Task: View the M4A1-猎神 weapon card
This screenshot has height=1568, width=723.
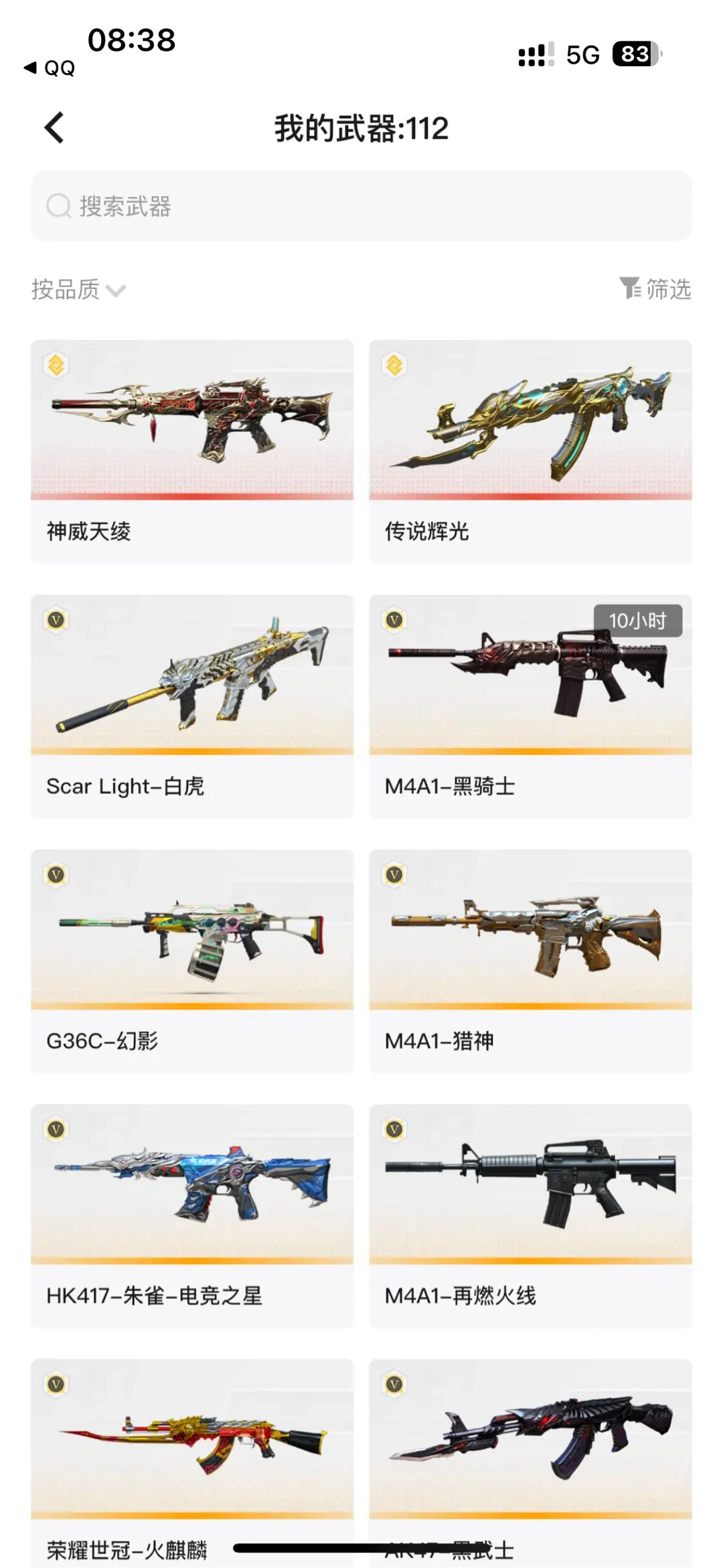Action: pos(531,961)
